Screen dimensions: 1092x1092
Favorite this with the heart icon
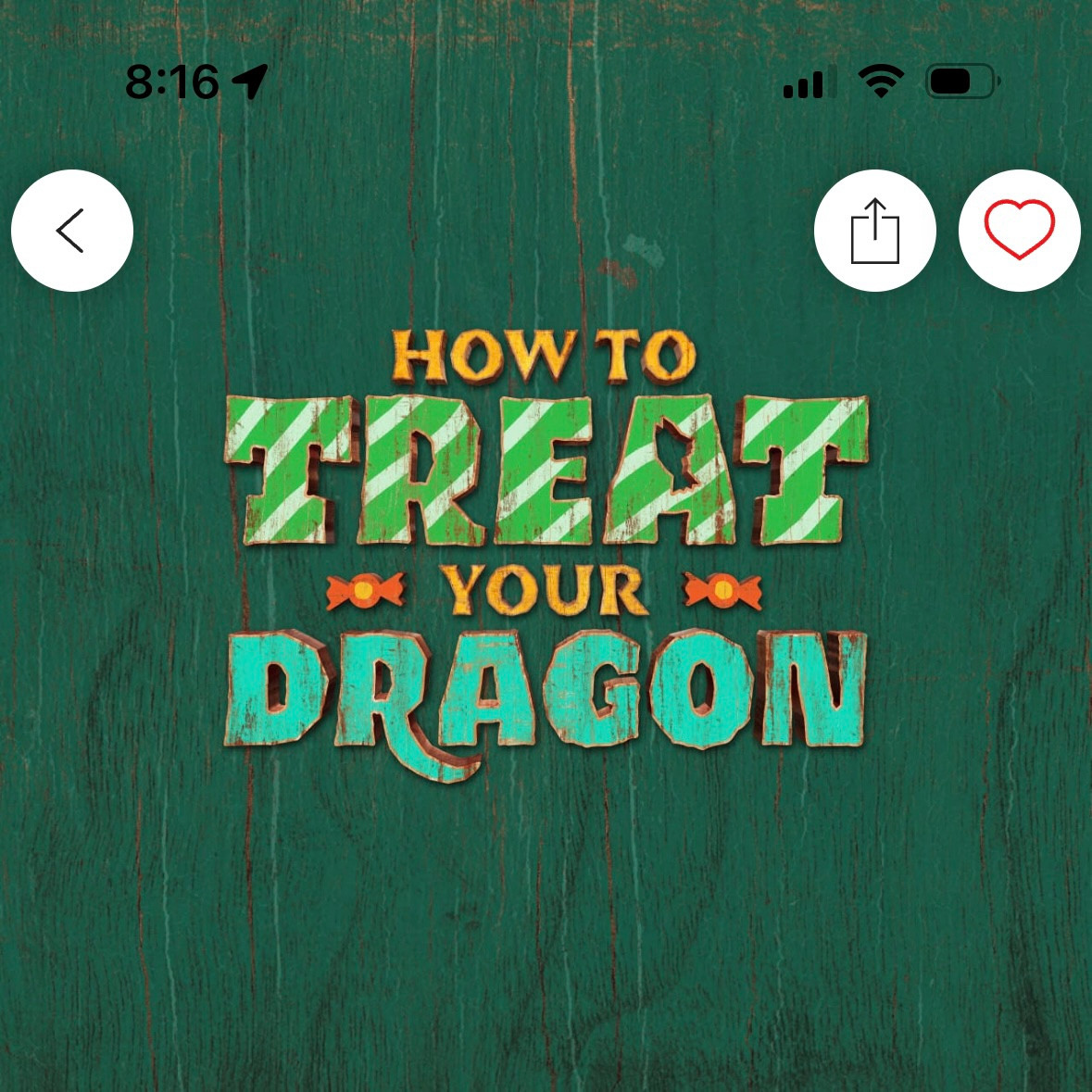(x=1019, y=231)
